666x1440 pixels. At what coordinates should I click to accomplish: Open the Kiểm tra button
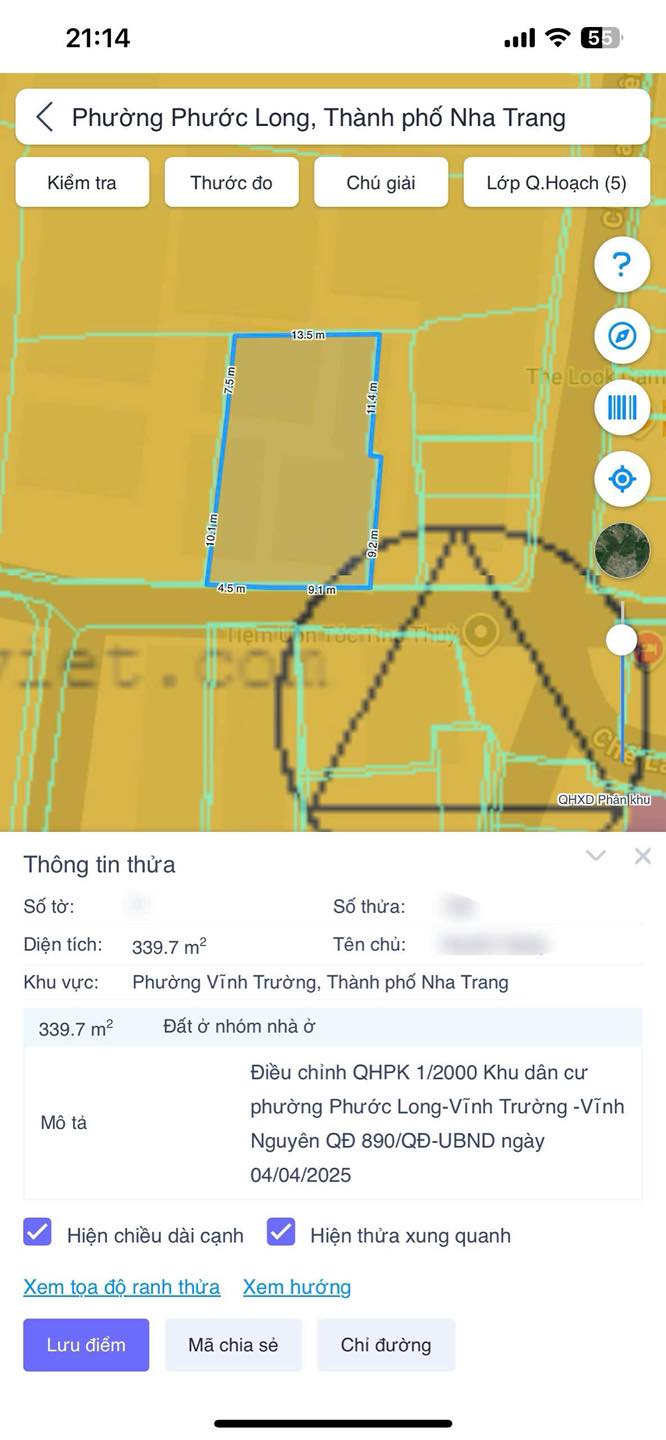click(82, 183)
